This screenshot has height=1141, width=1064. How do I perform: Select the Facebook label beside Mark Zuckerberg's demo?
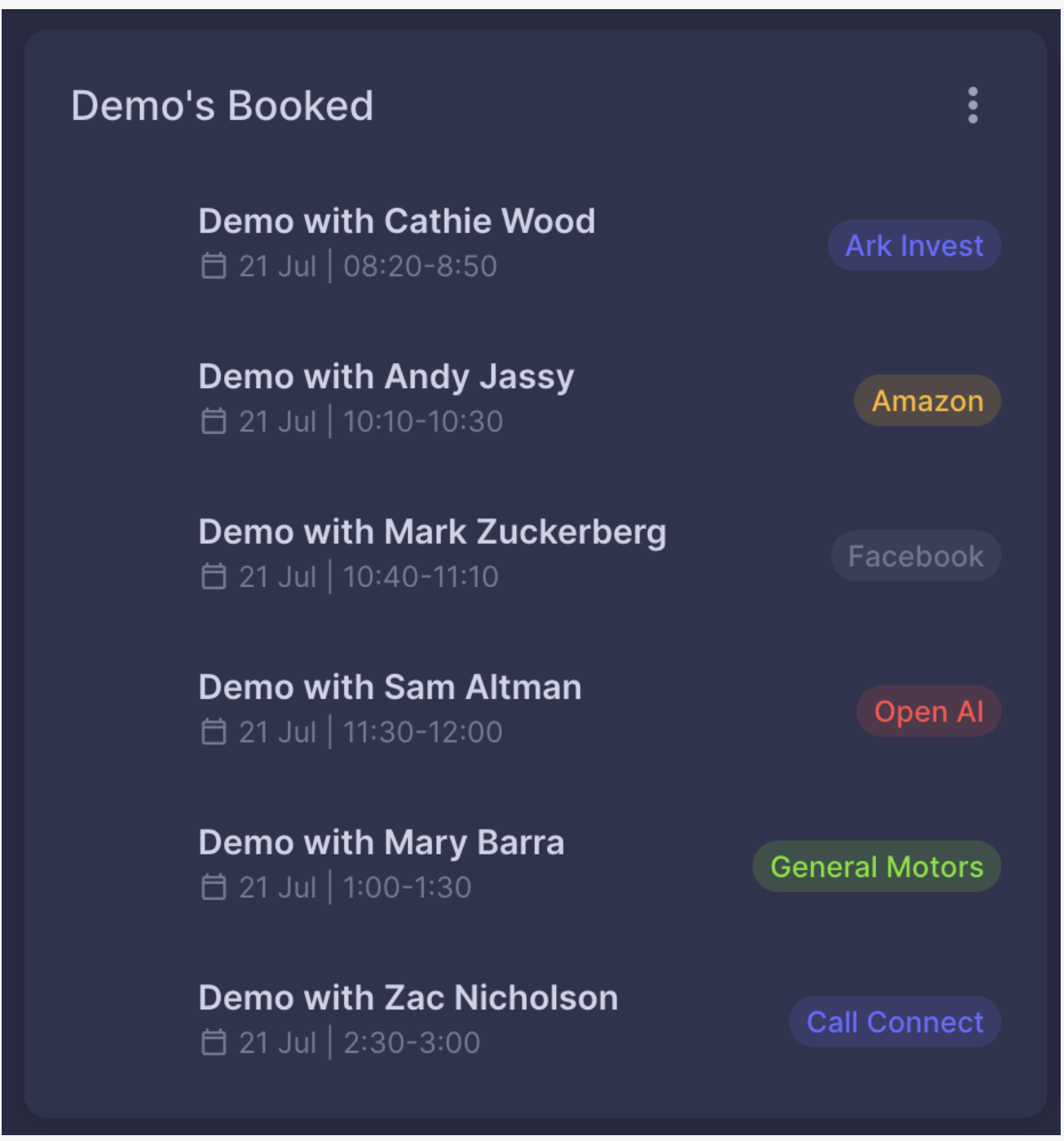[916, 556]
